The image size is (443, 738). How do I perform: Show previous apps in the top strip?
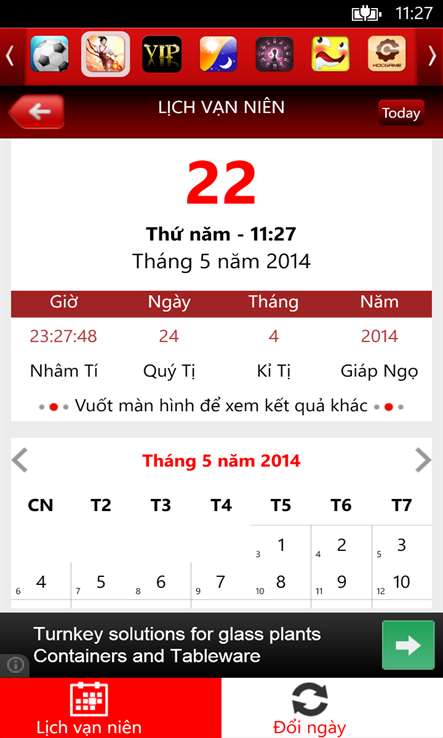10,56
